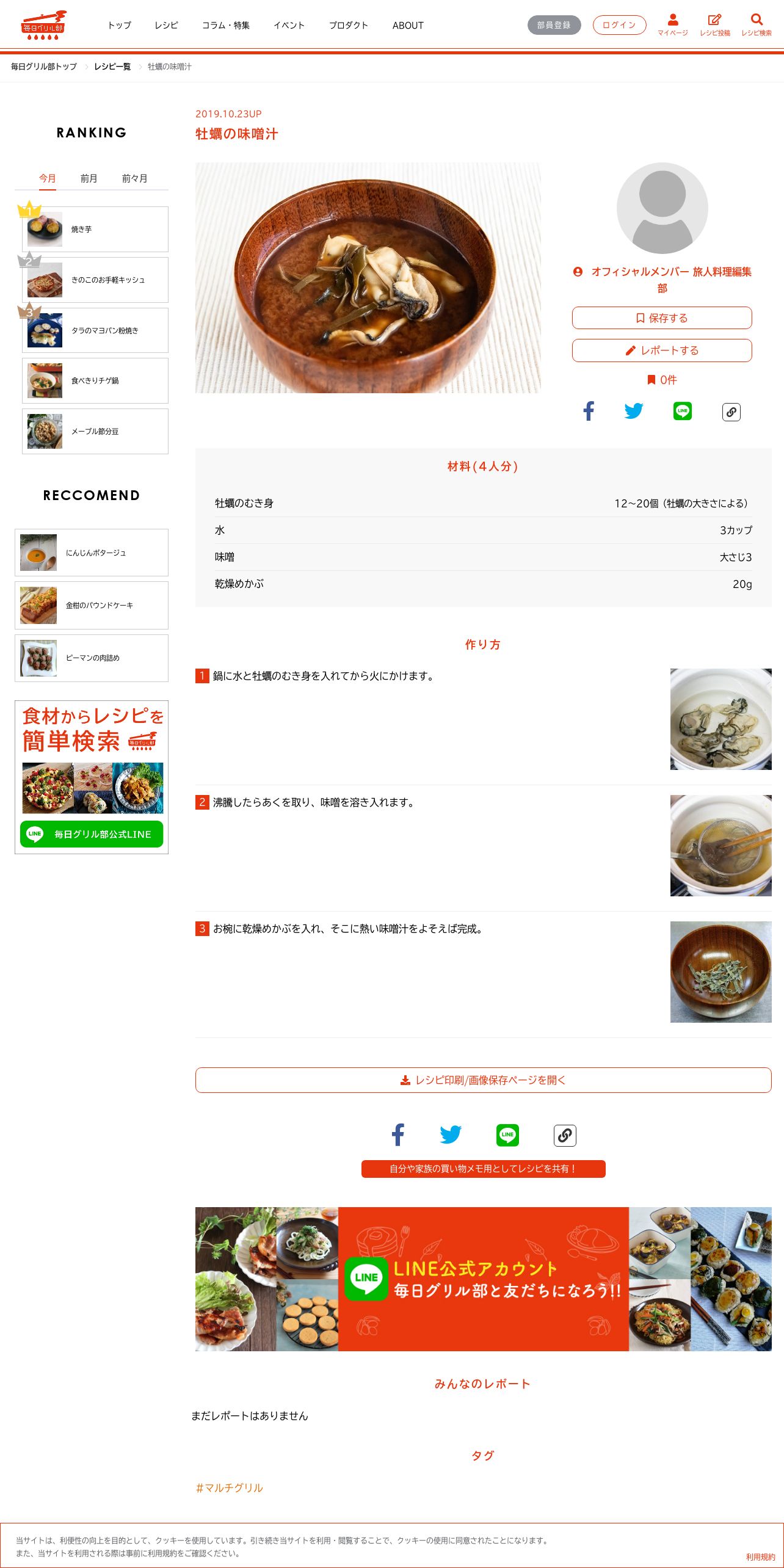Screen dimensions: 784x1568
Task: Go to マイページ
Action: 672,24
